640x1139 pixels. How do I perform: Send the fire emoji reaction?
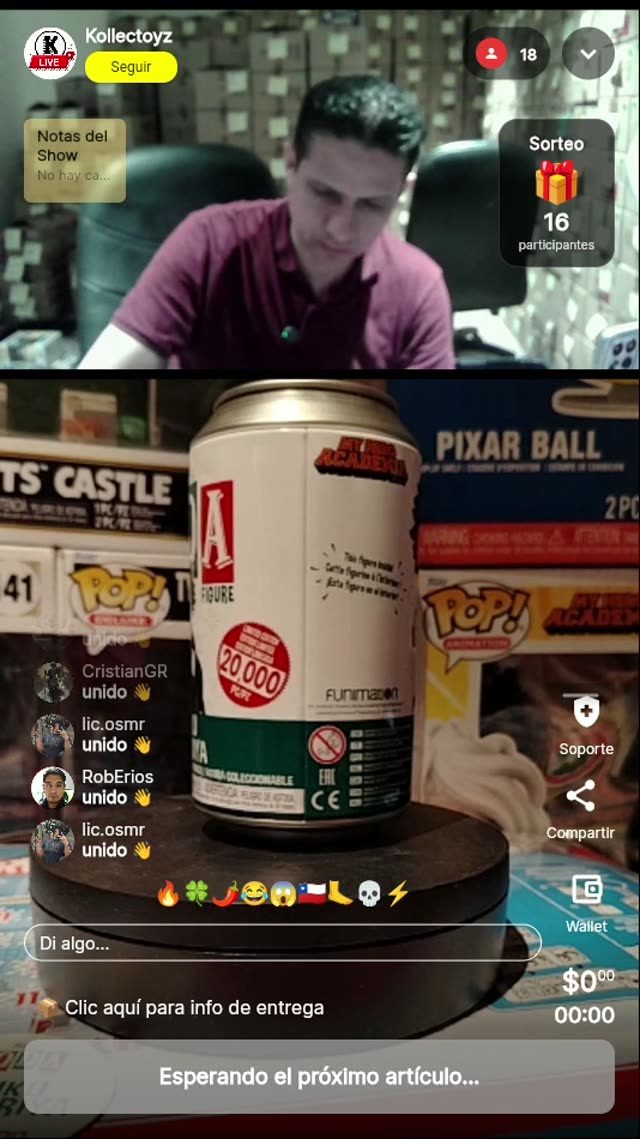168,894
